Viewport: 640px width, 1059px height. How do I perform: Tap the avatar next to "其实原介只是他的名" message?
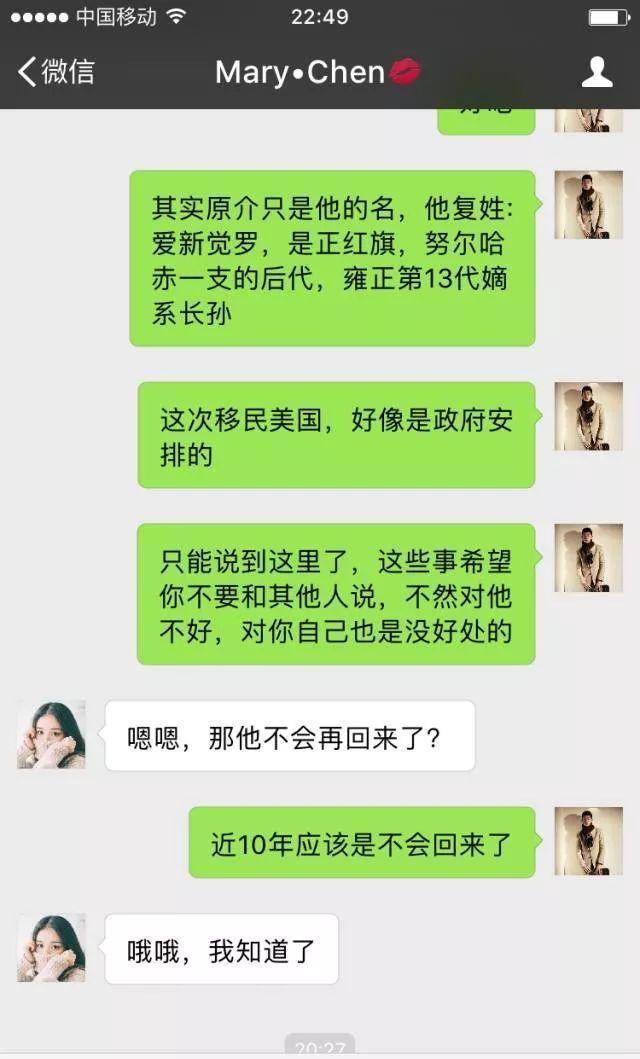tap(588, 205)
